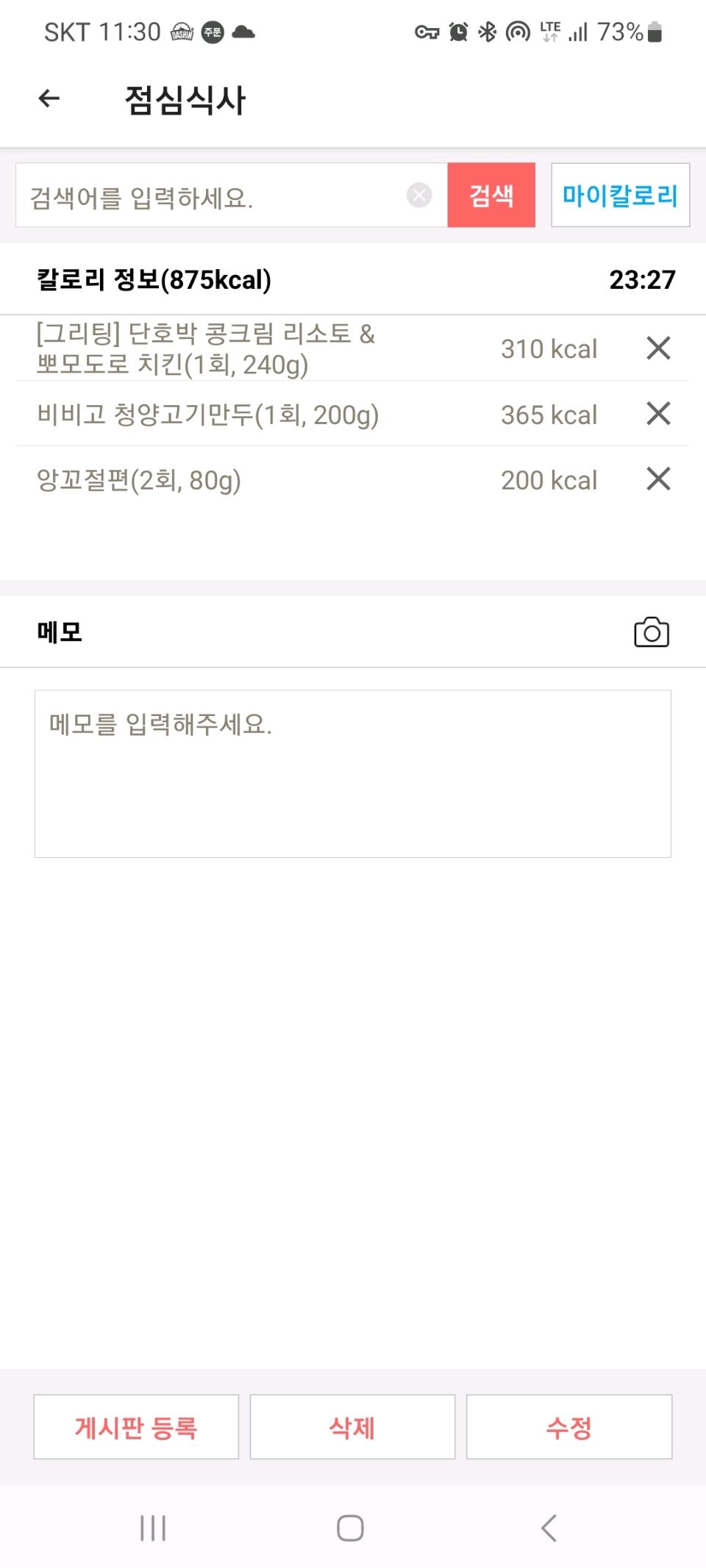
Task: Open 마이칼로리
Action: click(x=620, y=196)
